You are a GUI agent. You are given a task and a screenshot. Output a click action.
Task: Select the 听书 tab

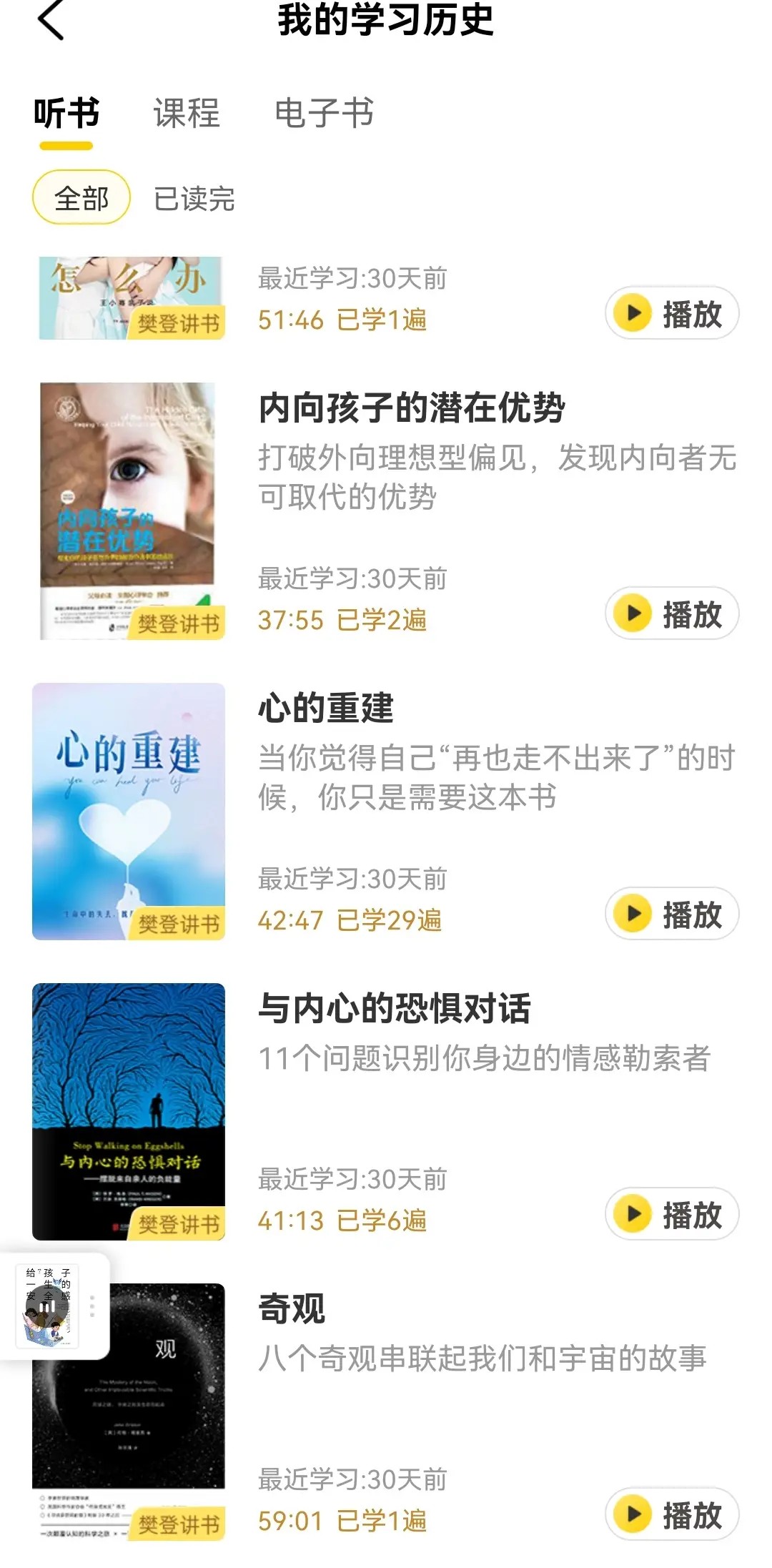pyautogui.click(x=66, y=113)
